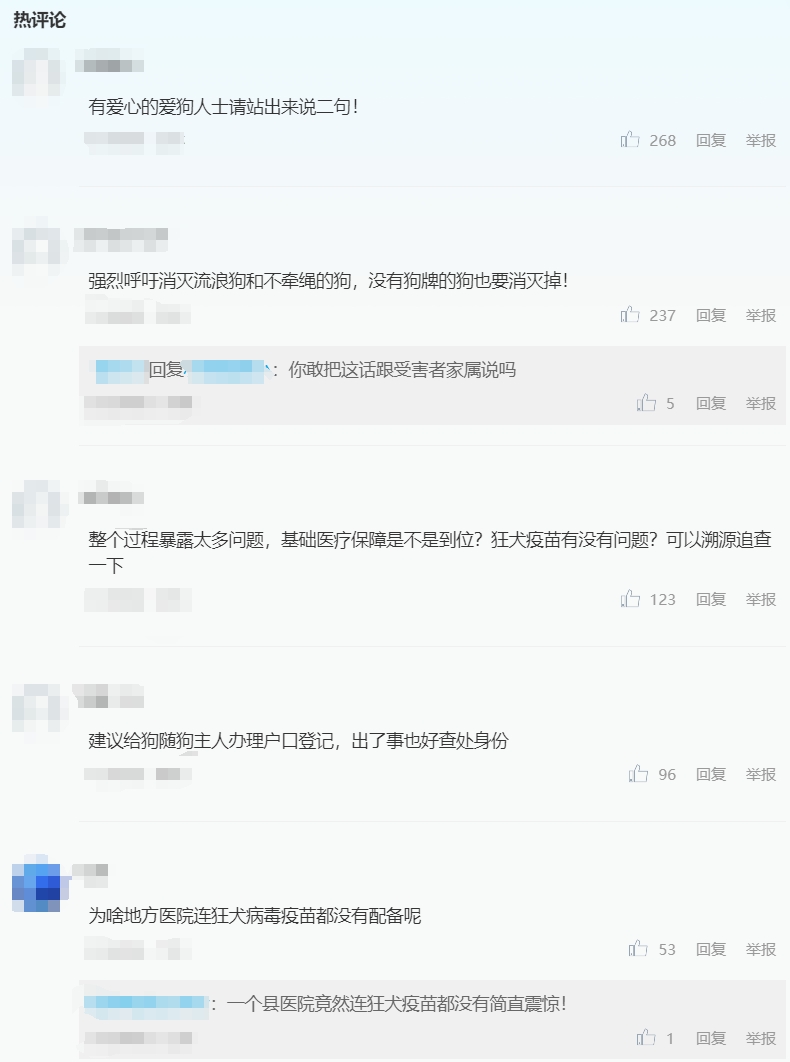Like the comment with 237 likes

(630, 315)
